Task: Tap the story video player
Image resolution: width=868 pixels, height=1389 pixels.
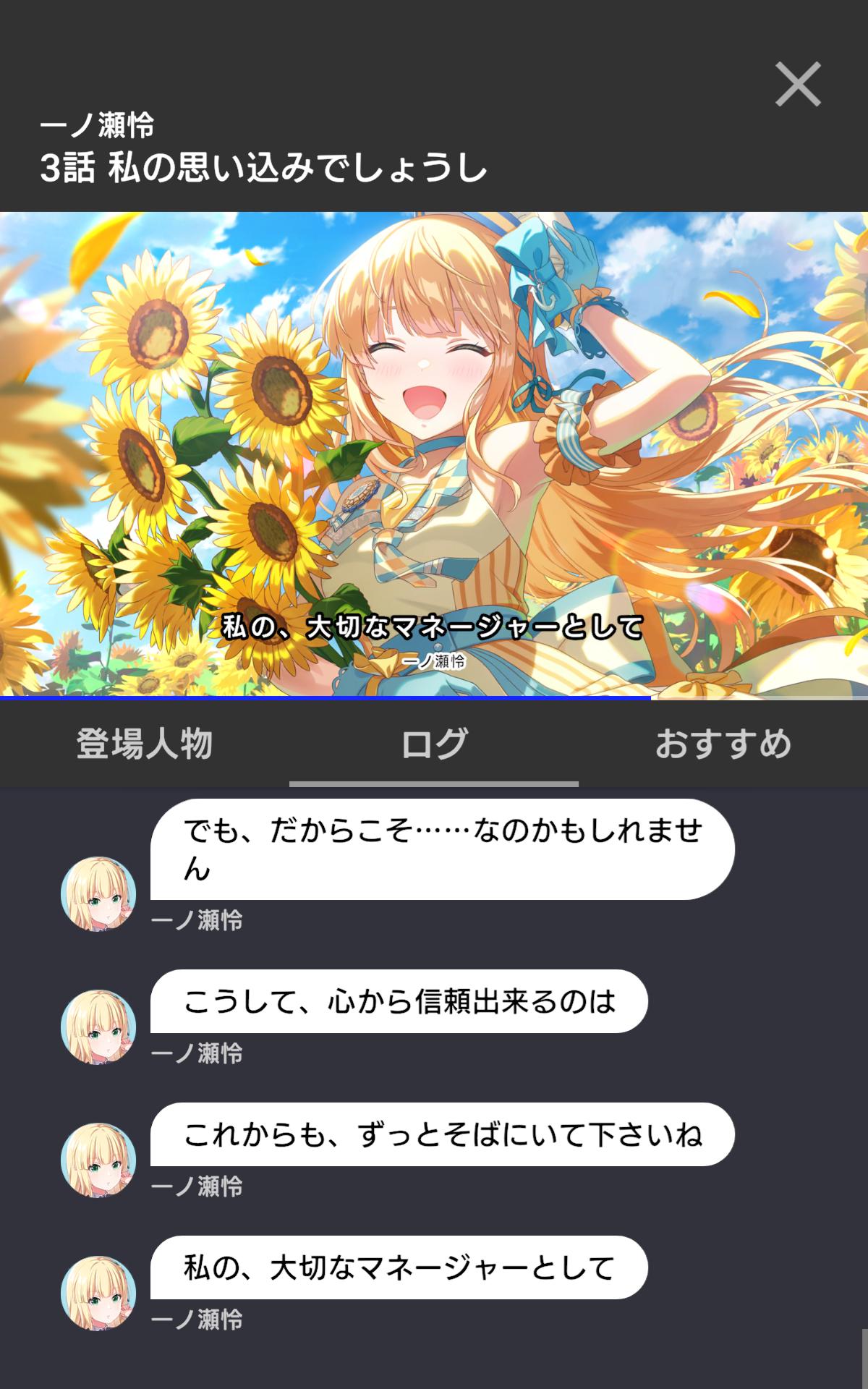Action: click(x=434, y=454)
